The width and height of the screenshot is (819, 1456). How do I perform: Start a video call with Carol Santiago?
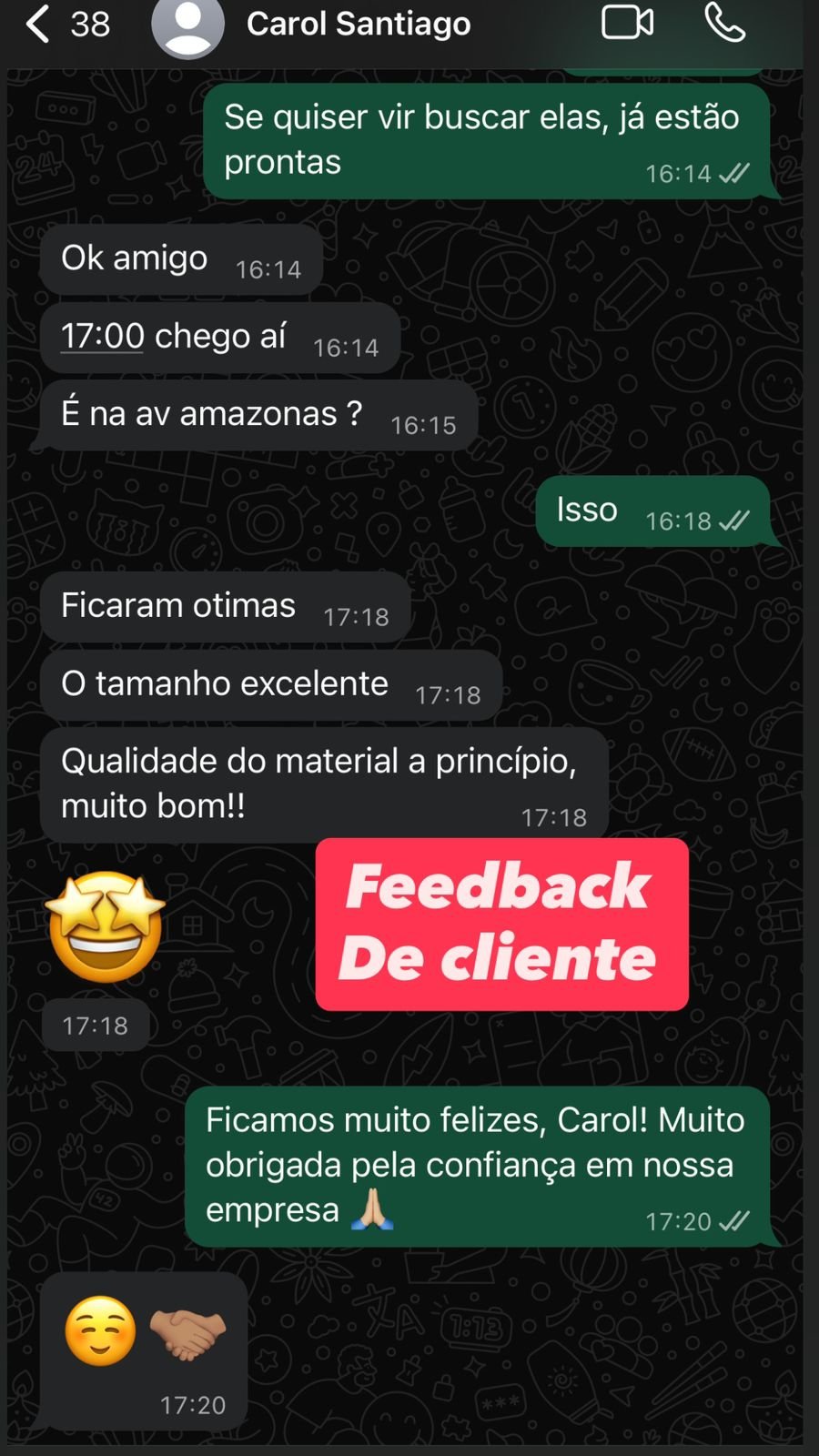pyautogui.click(x=627, y=23)
